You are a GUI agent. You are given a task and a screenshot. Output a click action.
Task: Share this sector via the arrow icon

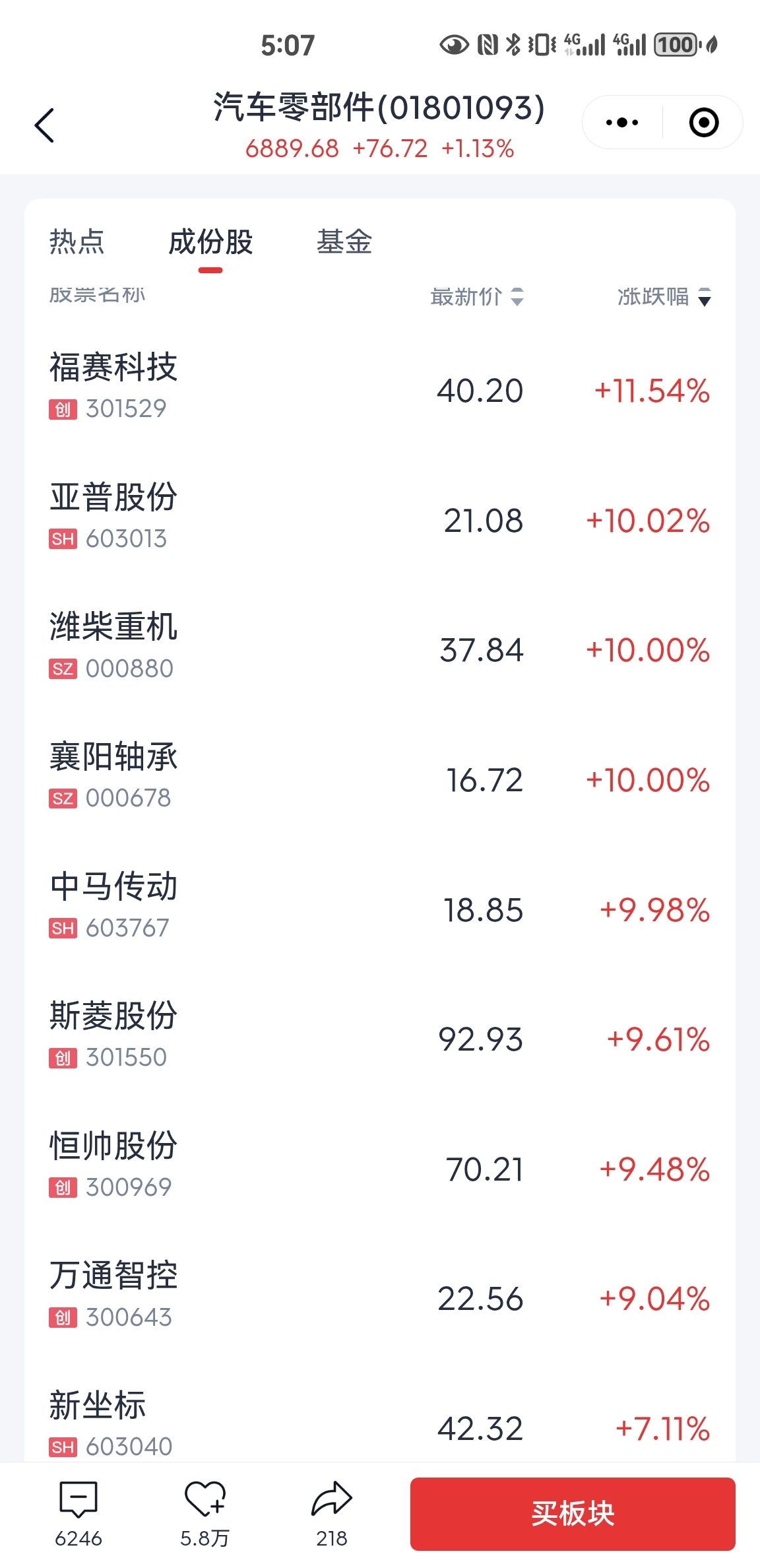(332, 1514)
